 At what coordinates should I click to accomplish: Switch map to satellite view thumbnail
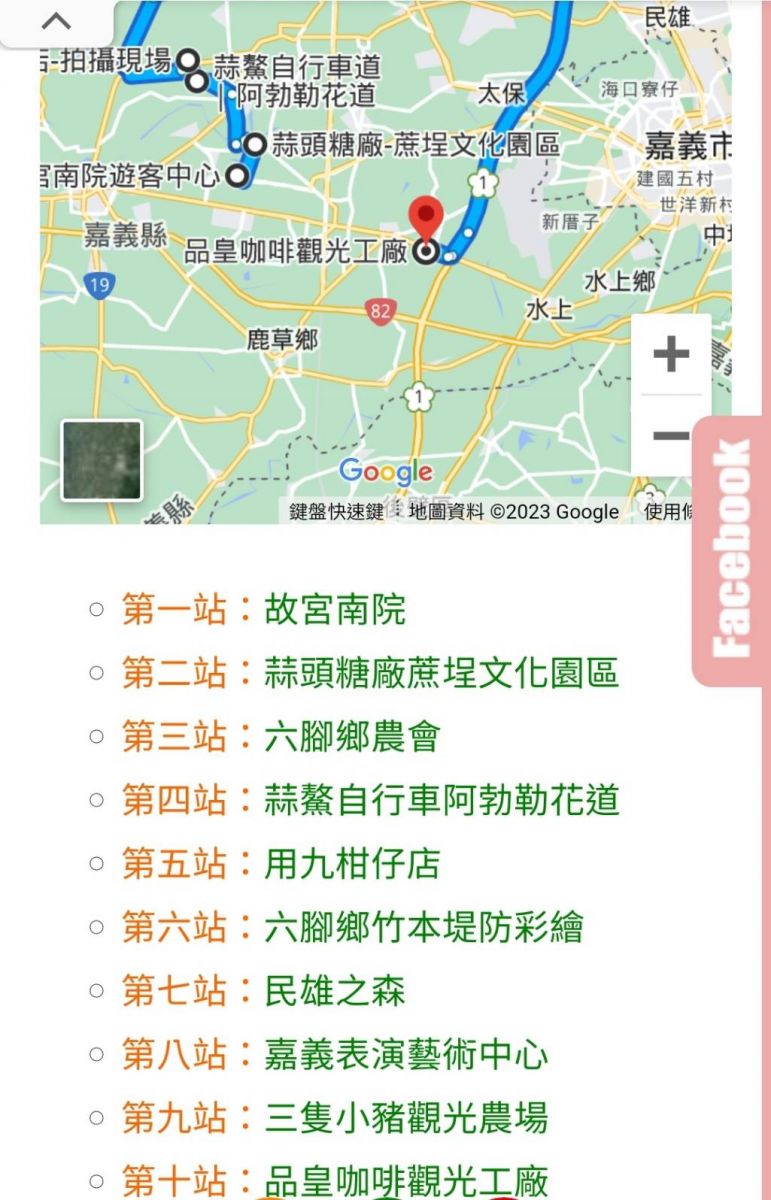(102, 460)
